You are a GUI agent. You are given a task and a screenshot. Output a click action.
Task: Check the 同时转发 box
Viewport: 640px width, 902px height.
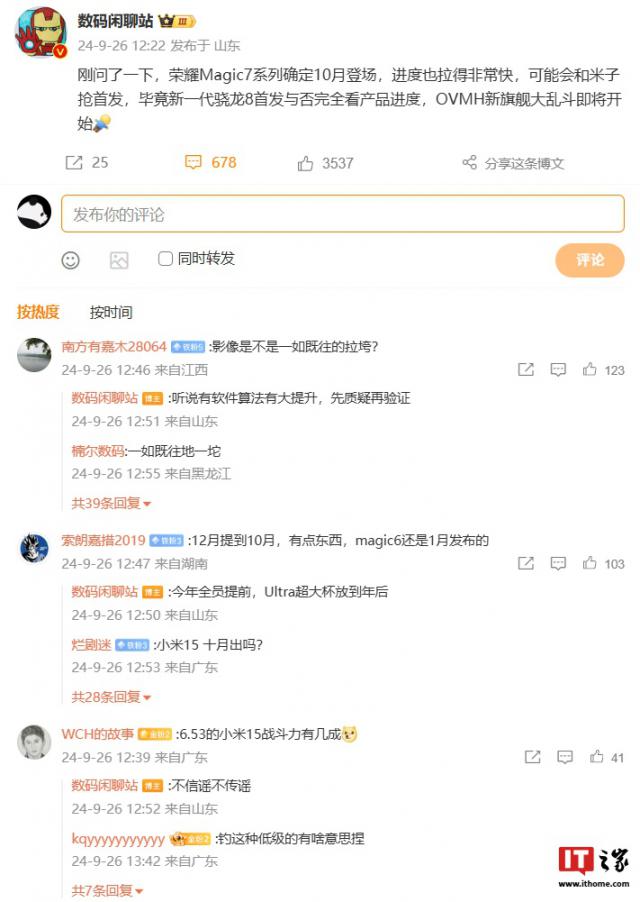pos(166,259)
